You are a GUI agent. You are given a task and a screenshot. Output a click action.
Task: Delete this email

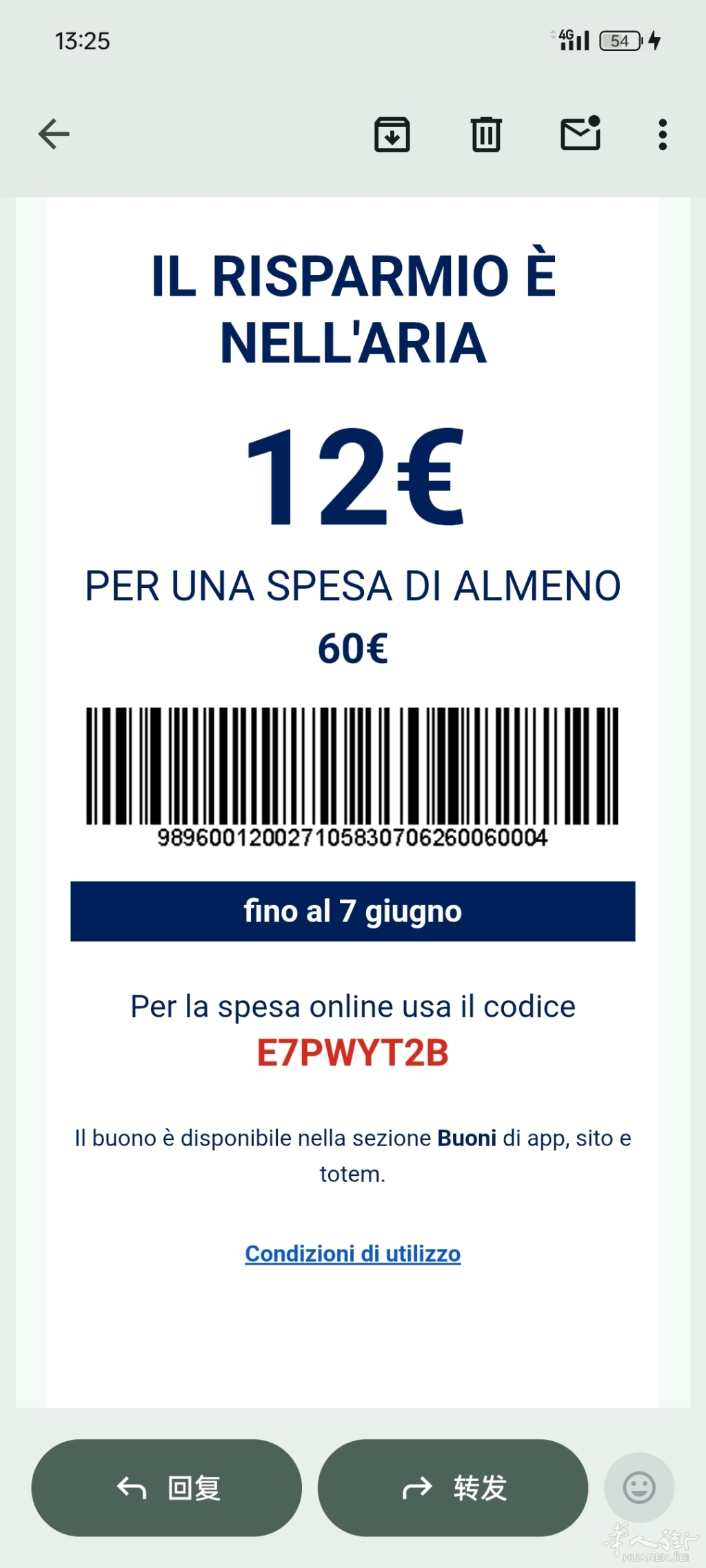click(x=486, y=134)
